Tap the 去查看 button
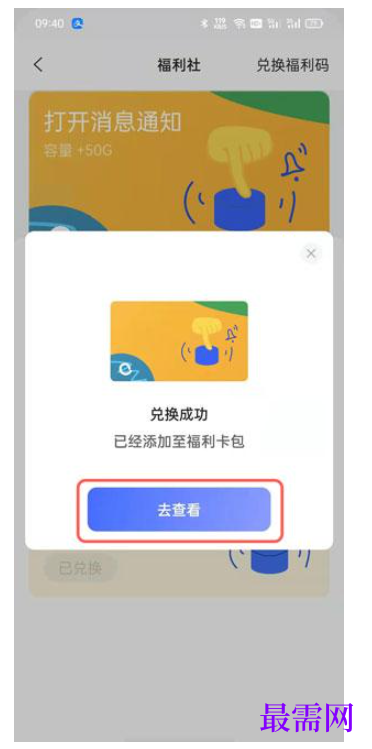The width and height of the screenshot is (372, 749). [179, 509]
